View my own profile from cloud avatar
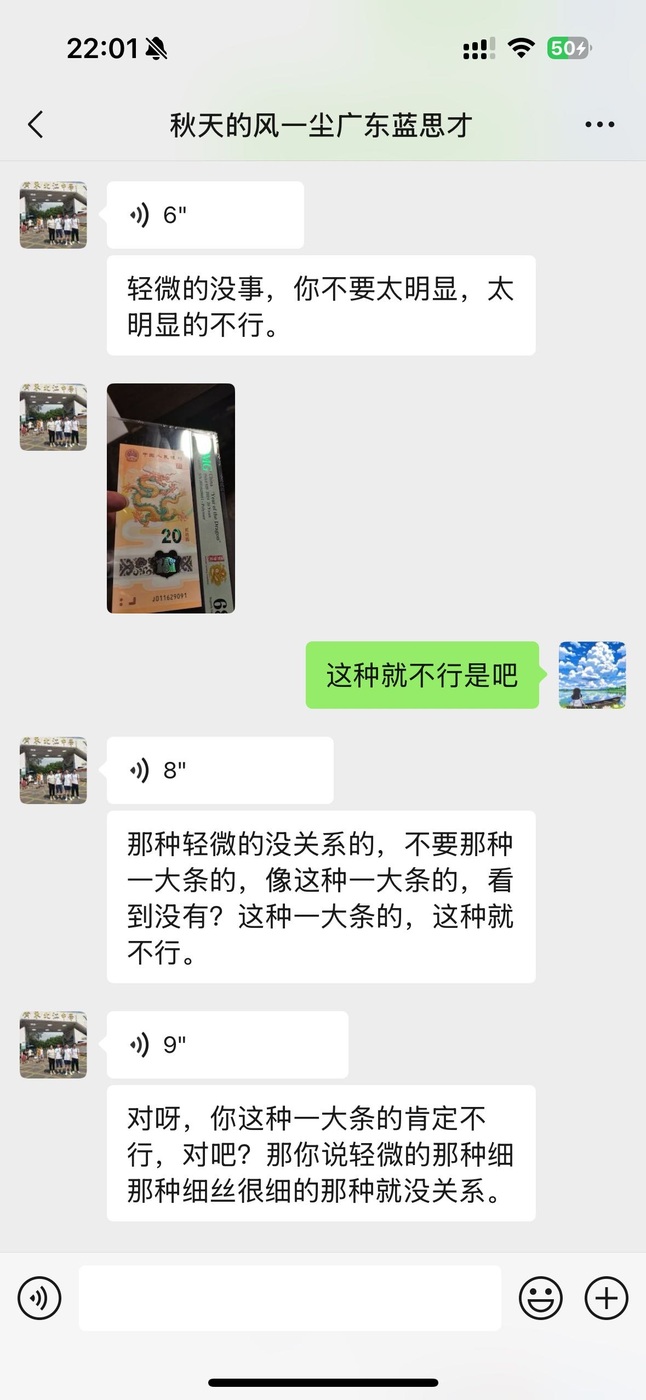 coord(592,675)
